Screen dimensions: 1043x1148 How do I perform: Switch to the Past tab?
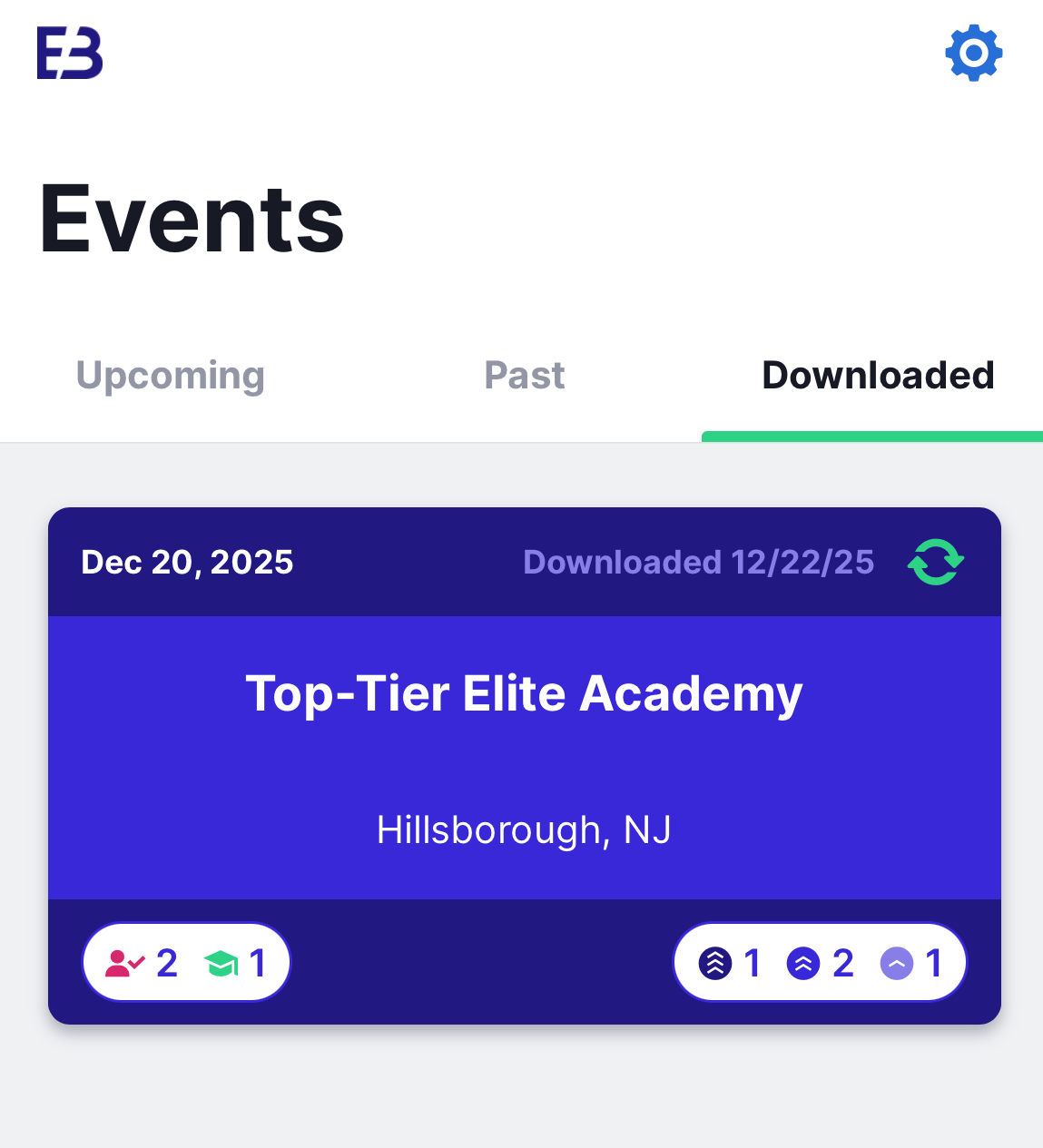pyautogui.click(x=524, y=376)
